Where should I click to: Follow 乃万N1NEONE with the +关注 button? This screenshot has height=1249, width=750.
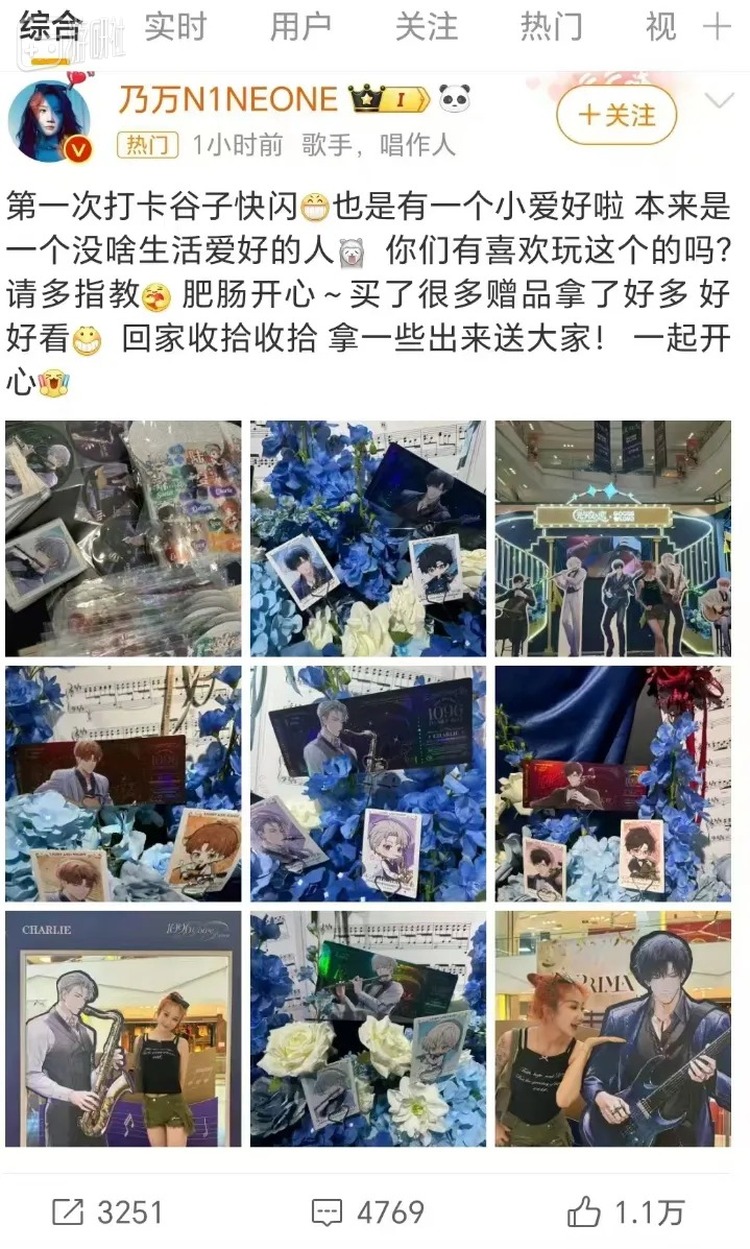click(x=616, y=115)
